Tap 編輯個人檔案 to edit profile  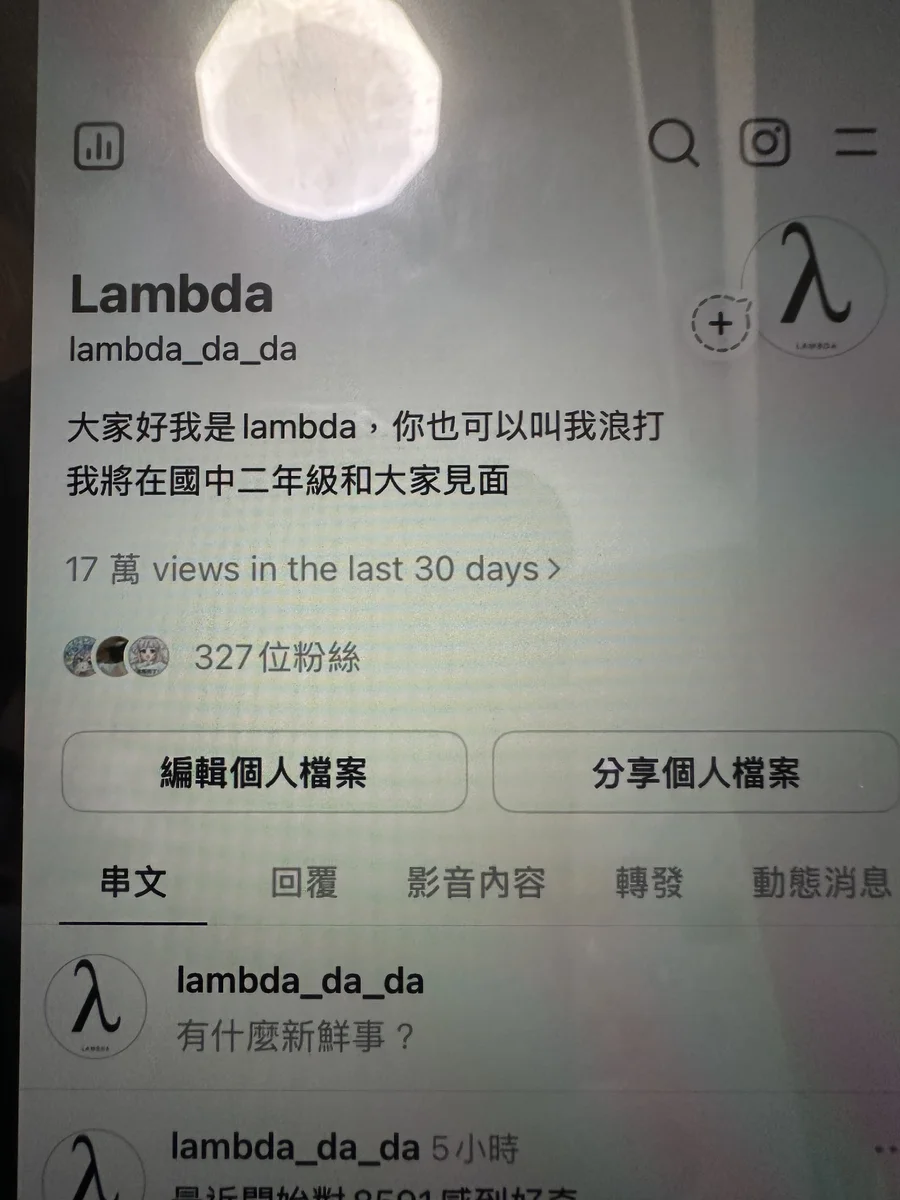(x=264, y=772)
